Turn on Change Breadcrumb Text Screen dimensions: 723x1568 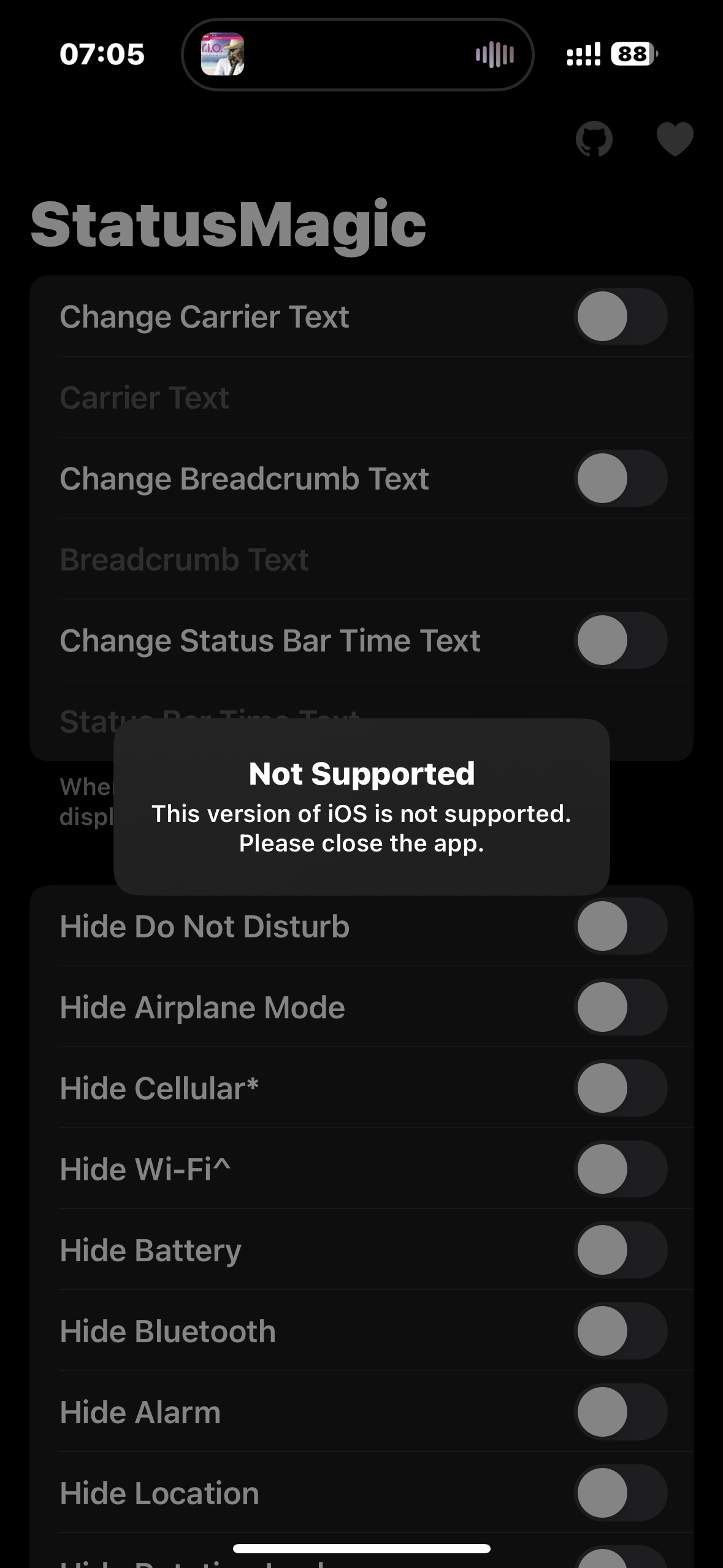tap(620, 478)
